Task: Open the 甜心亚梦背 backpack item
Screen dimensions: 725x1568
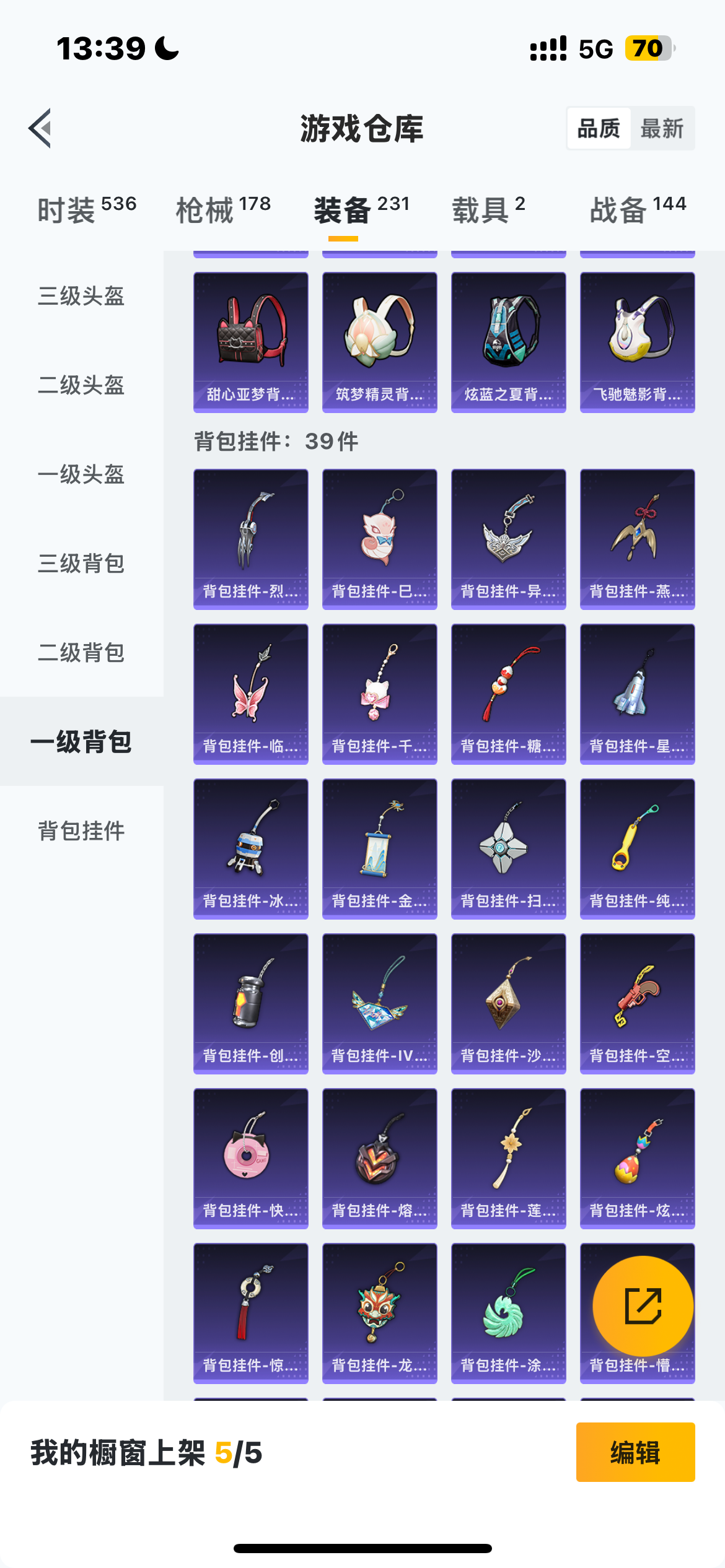Action: click(251, 342)
